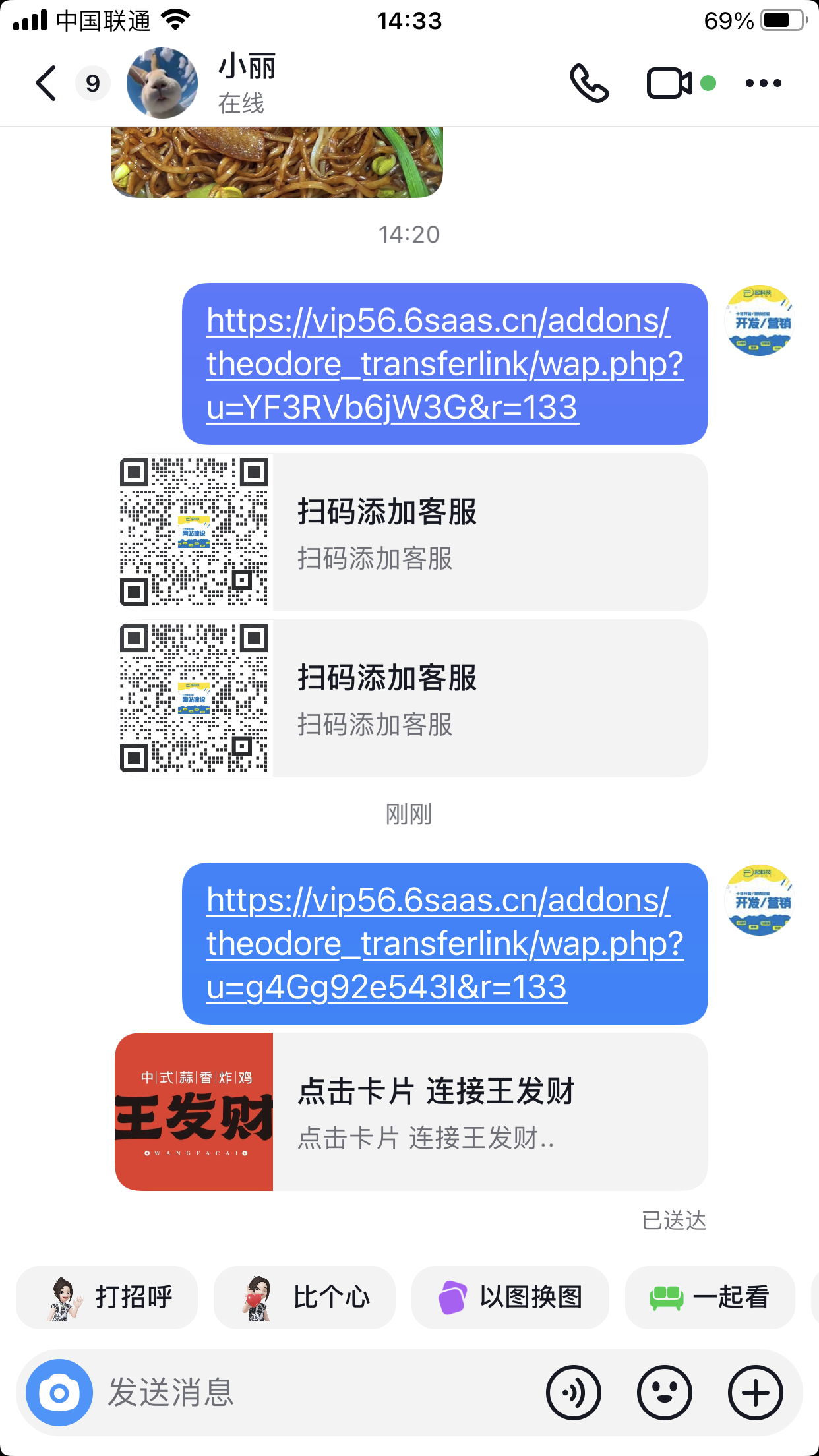Choose the 以图换图 chip
This screenshot has width=819, height=1456.
pos(510,1297)
